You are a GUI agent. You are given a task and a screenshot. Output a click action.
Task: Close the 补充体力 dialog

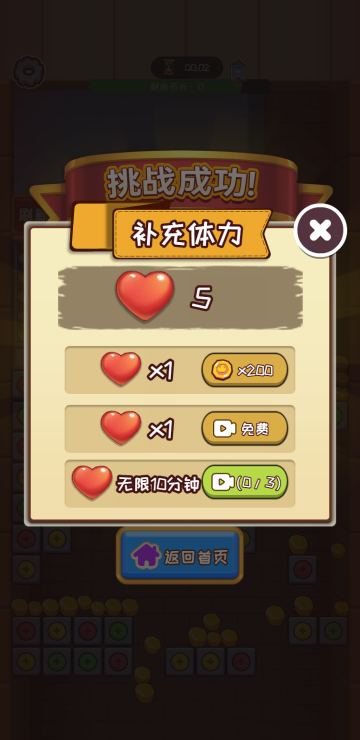pos(320,230)
